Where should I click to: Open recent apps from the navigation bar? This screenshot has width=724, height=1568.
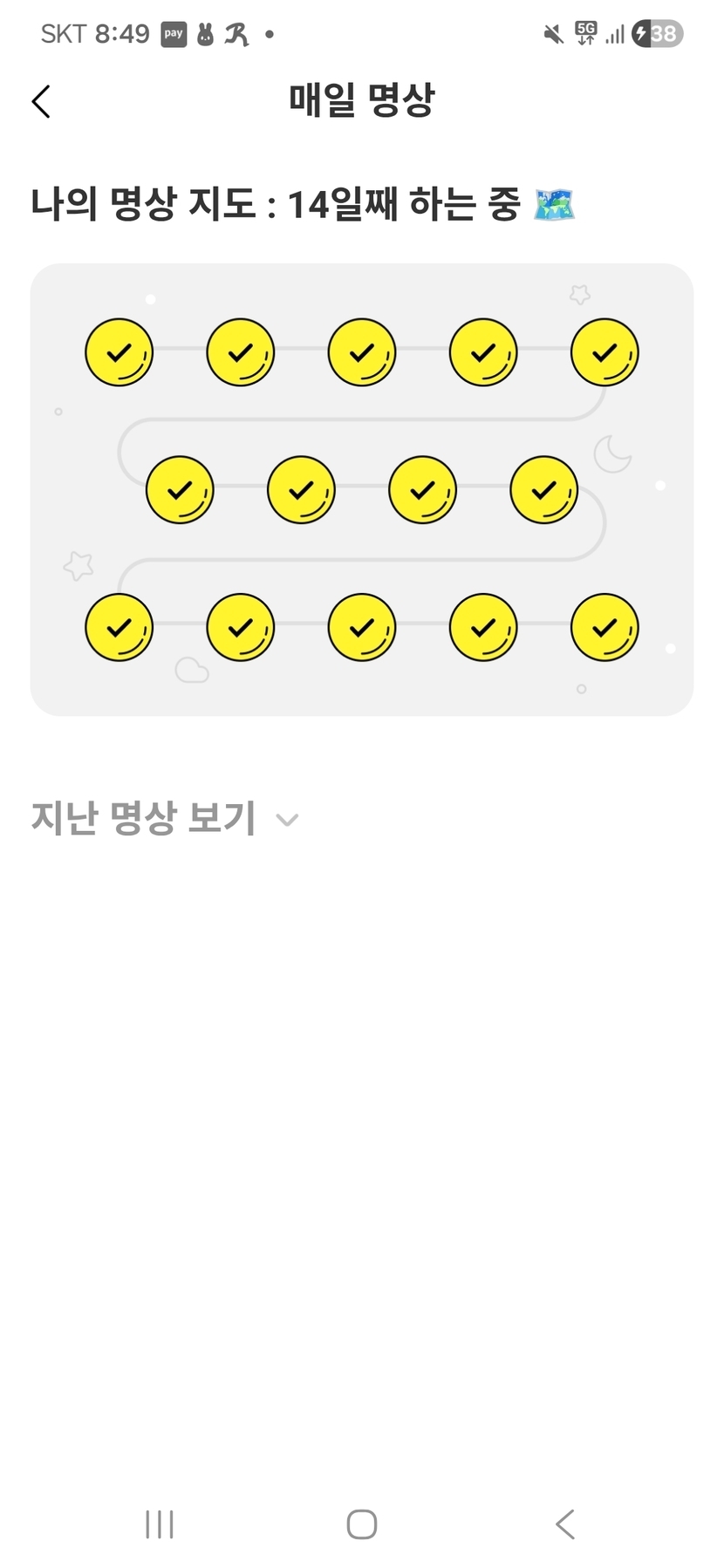click(160, 1524)
